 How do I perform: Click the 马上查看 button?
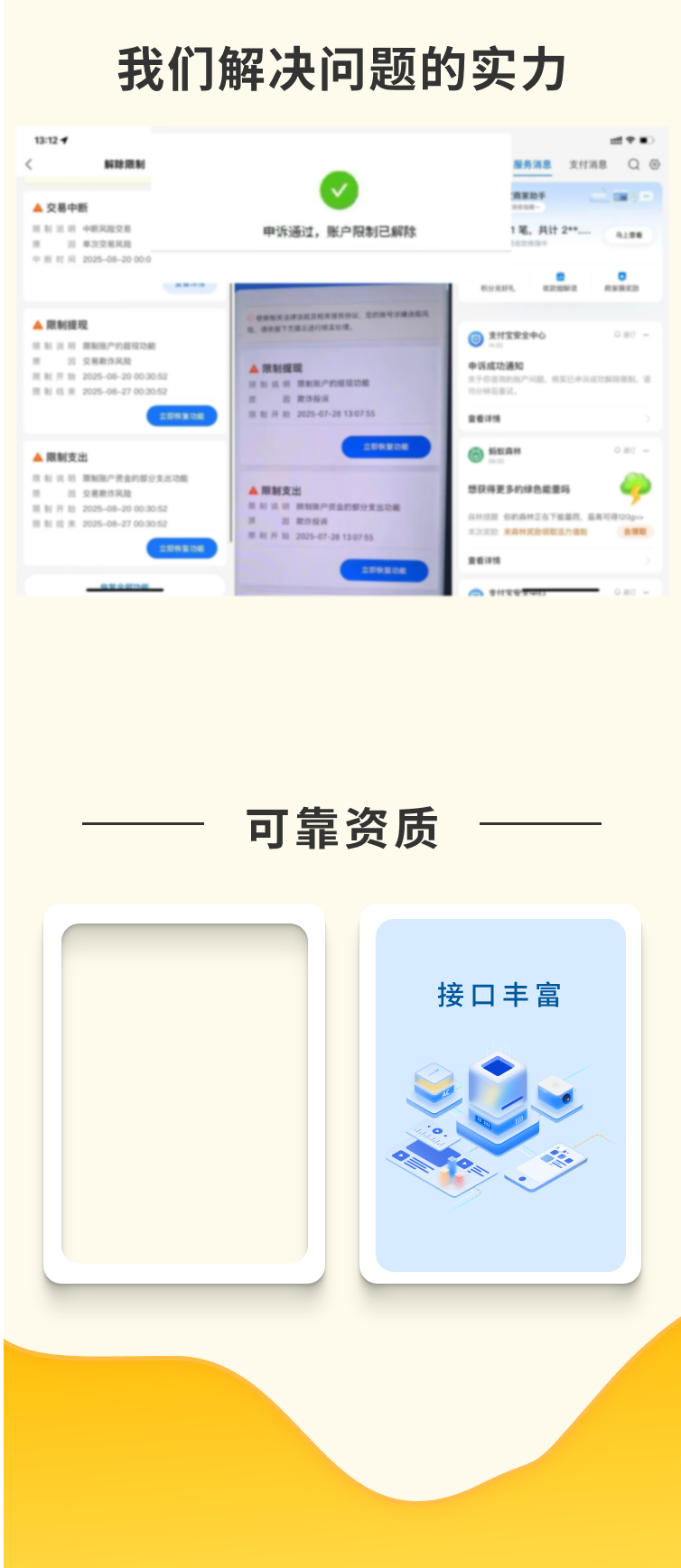629,235
